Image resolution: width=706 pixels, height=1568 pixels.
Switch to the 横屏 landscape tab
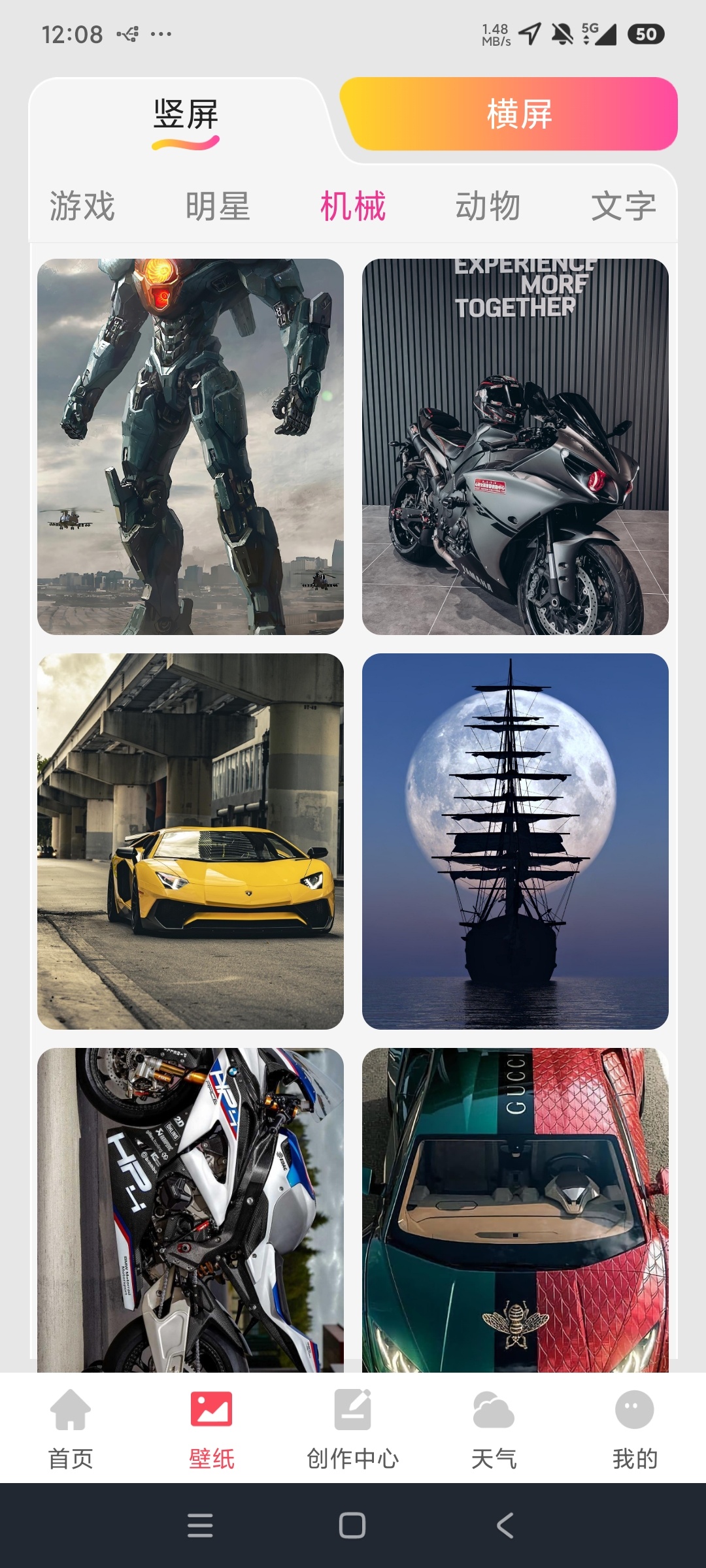click(509, 114)
